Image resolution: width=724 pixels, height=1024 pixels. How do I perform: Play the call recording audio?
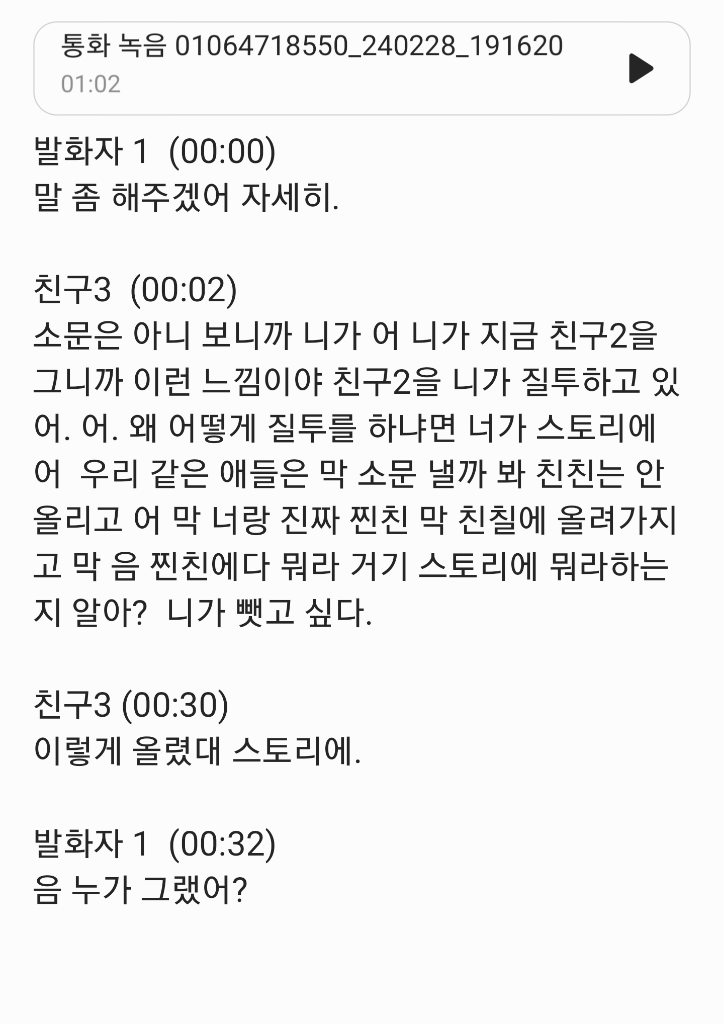point(640,68)
